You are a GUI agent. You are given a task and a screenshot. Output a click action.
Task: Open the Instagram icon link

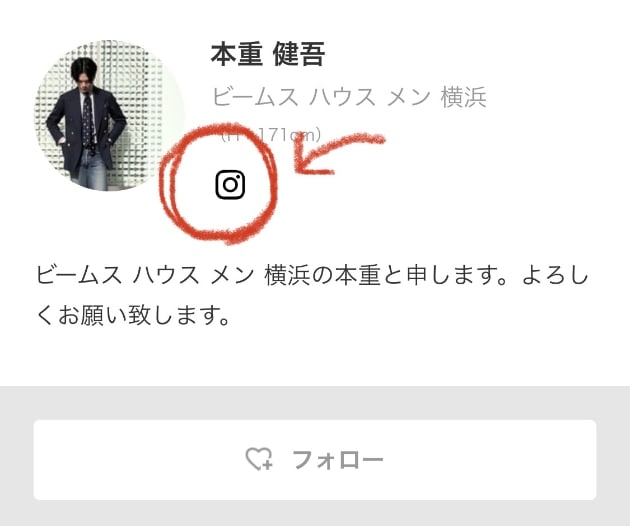(230, 184)
